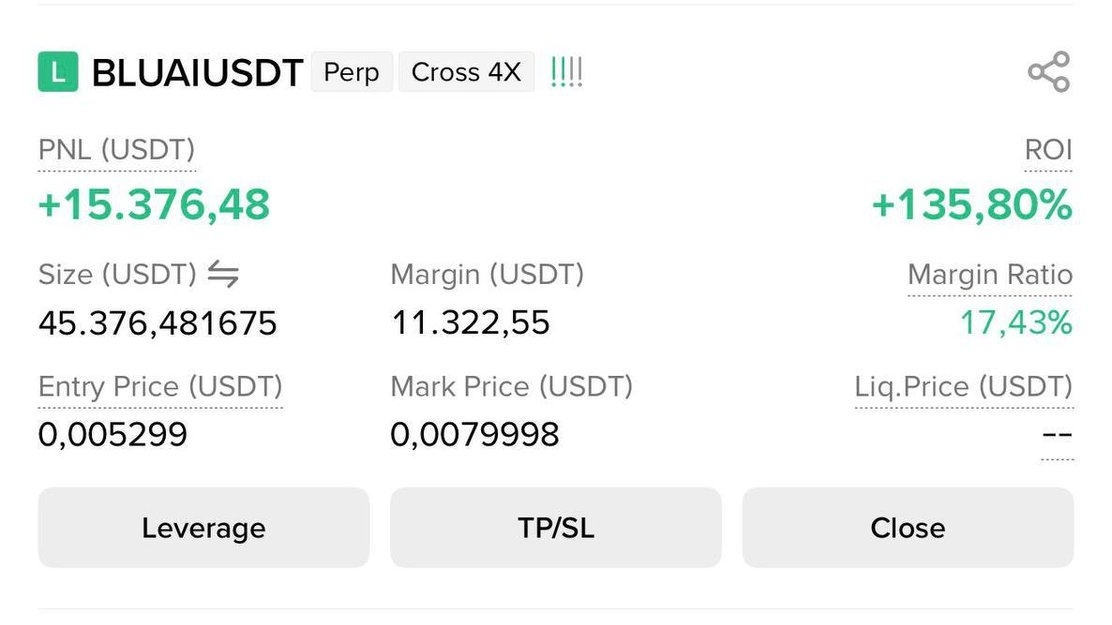Show the Liq.Price explanation

[x=964, y=387]
